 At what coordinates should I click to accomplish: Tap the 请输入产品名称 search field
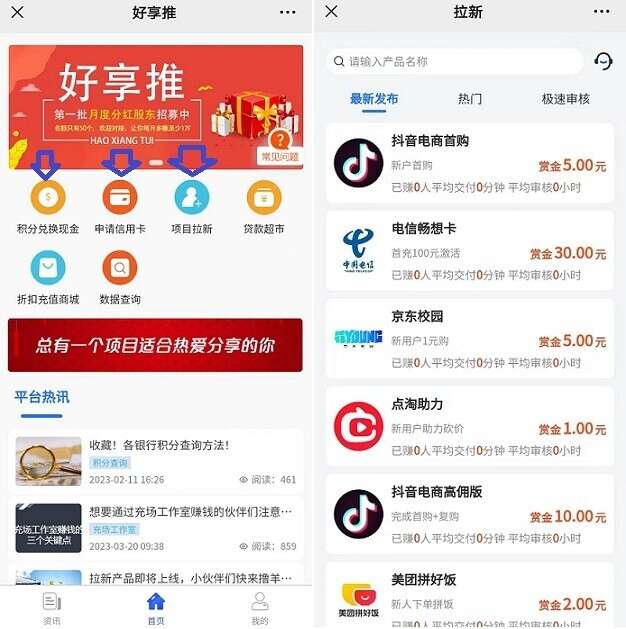pos(455,61)
